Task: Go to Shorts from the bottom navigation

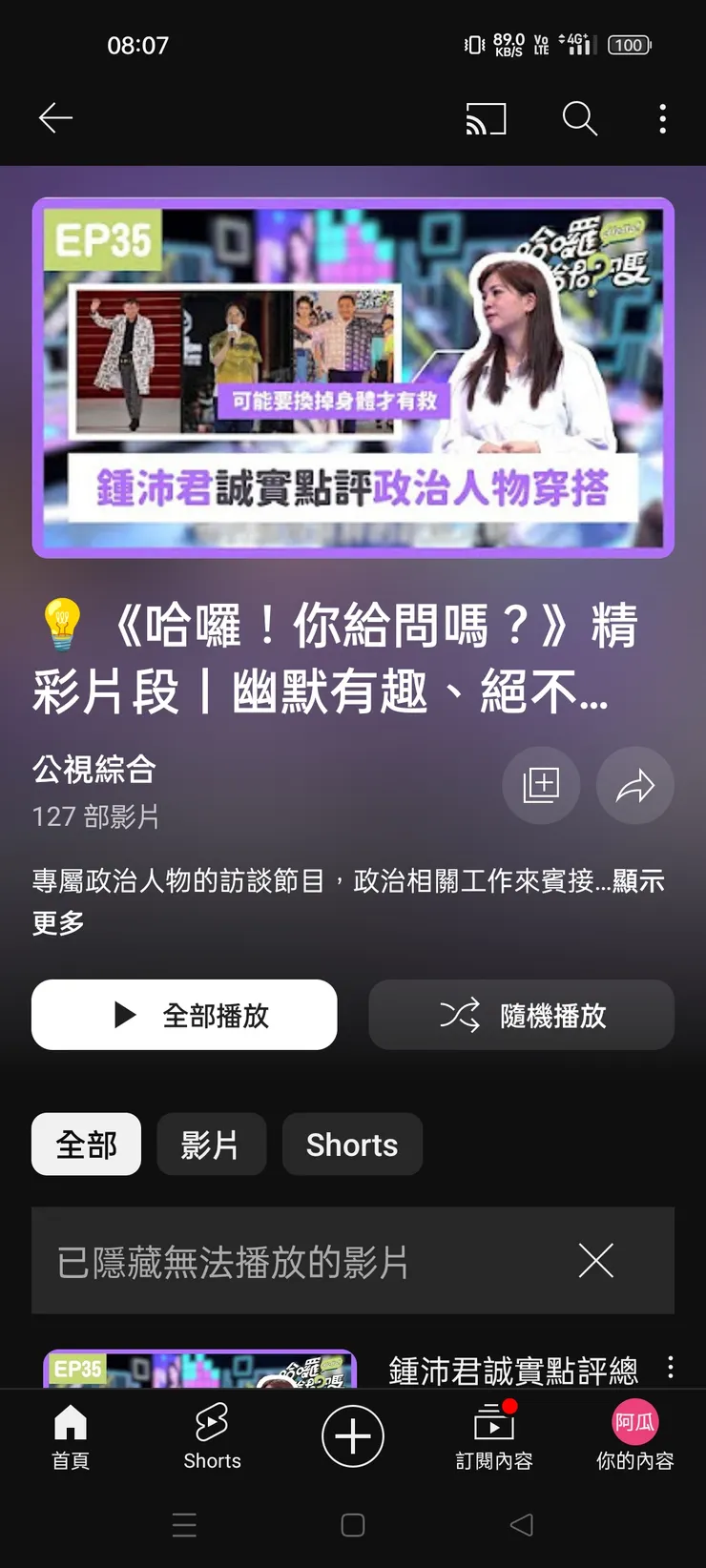Action: 212,1435
